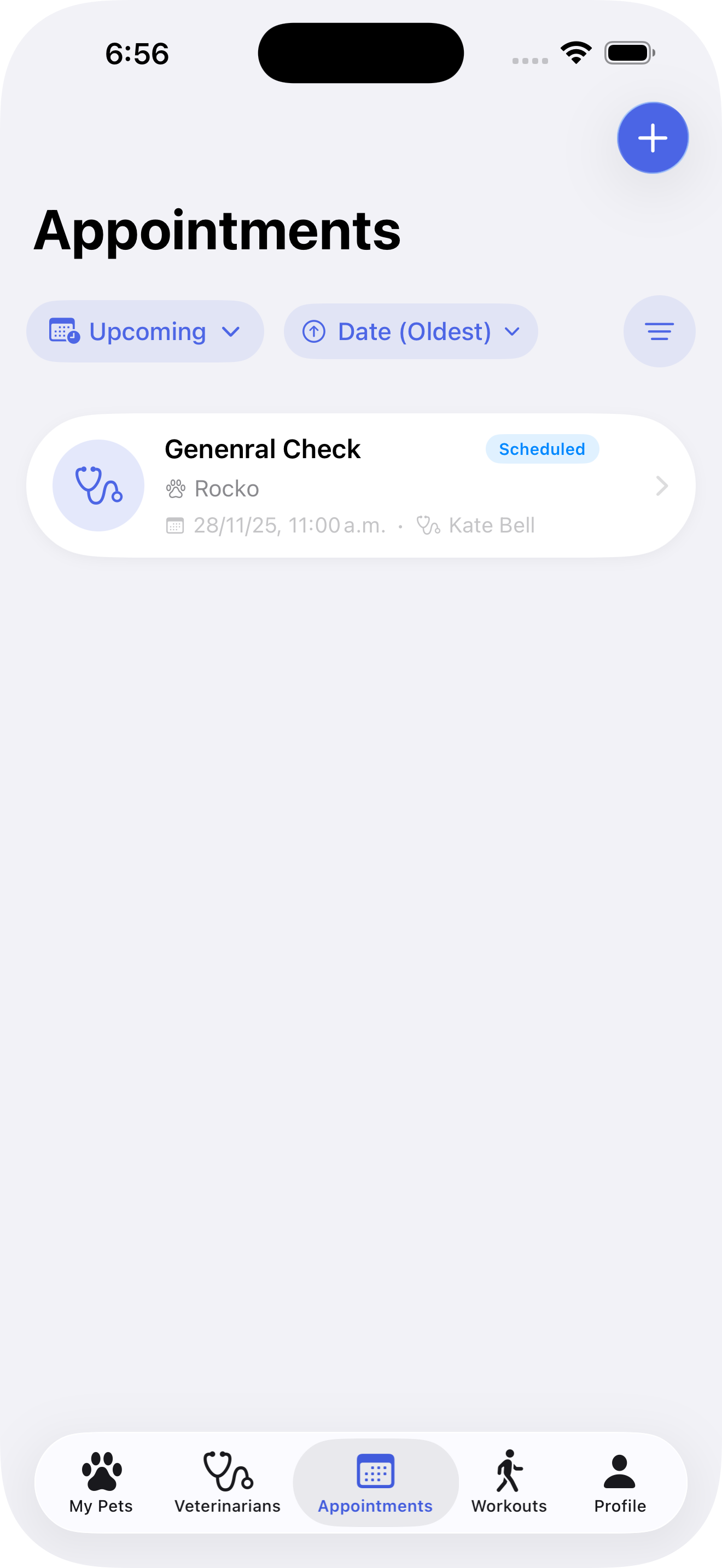Click the stethoscope icon on the appointment card
This screenshot has width=722, height=1568.
[x=98, y=484]
